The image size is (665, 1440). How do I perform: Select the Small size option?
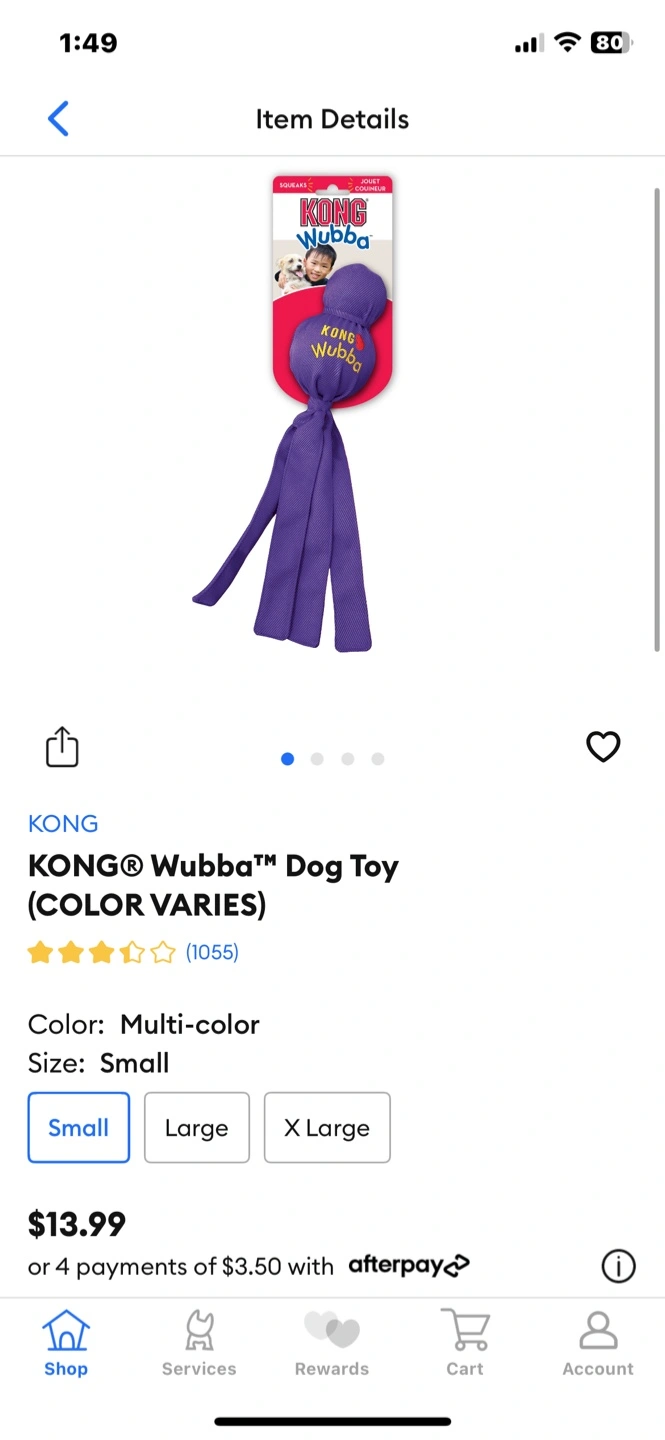79,1128
